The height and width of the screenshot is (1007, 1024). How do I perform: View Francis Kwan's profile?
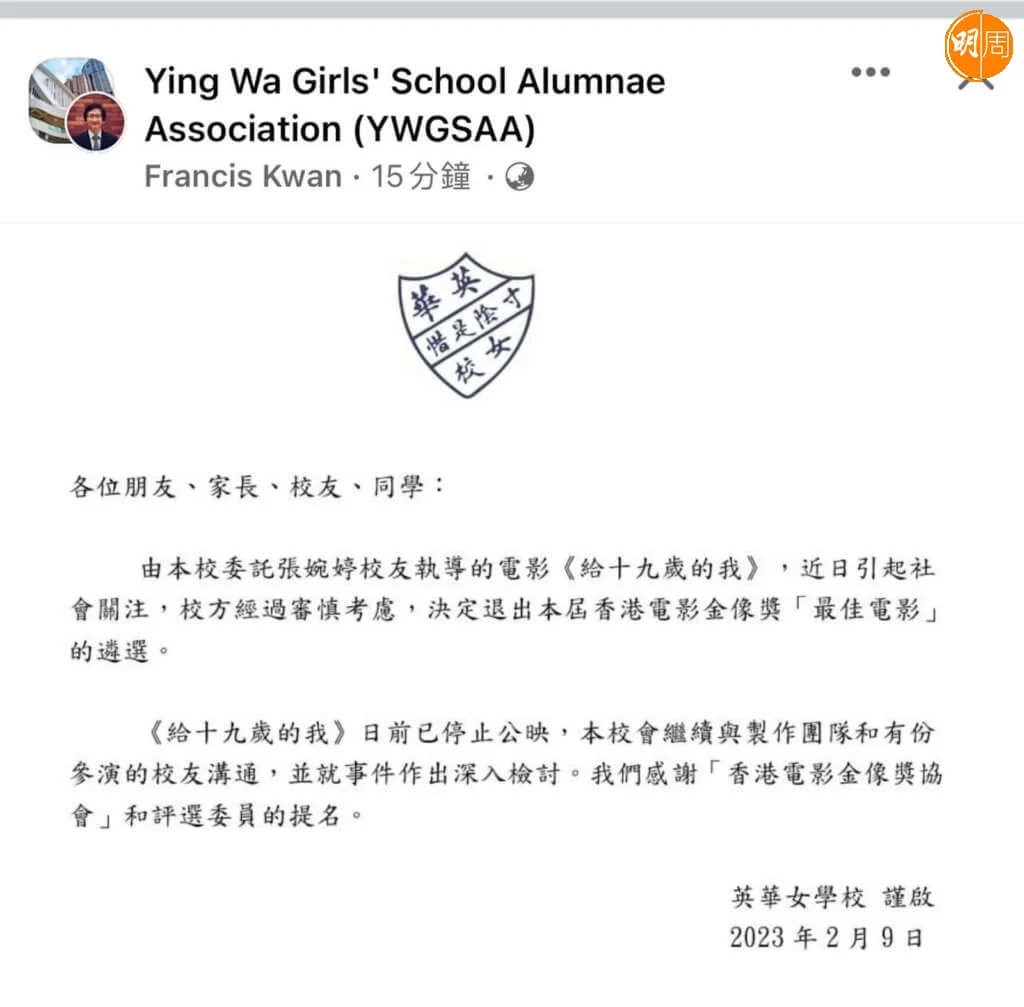[242, 177]
